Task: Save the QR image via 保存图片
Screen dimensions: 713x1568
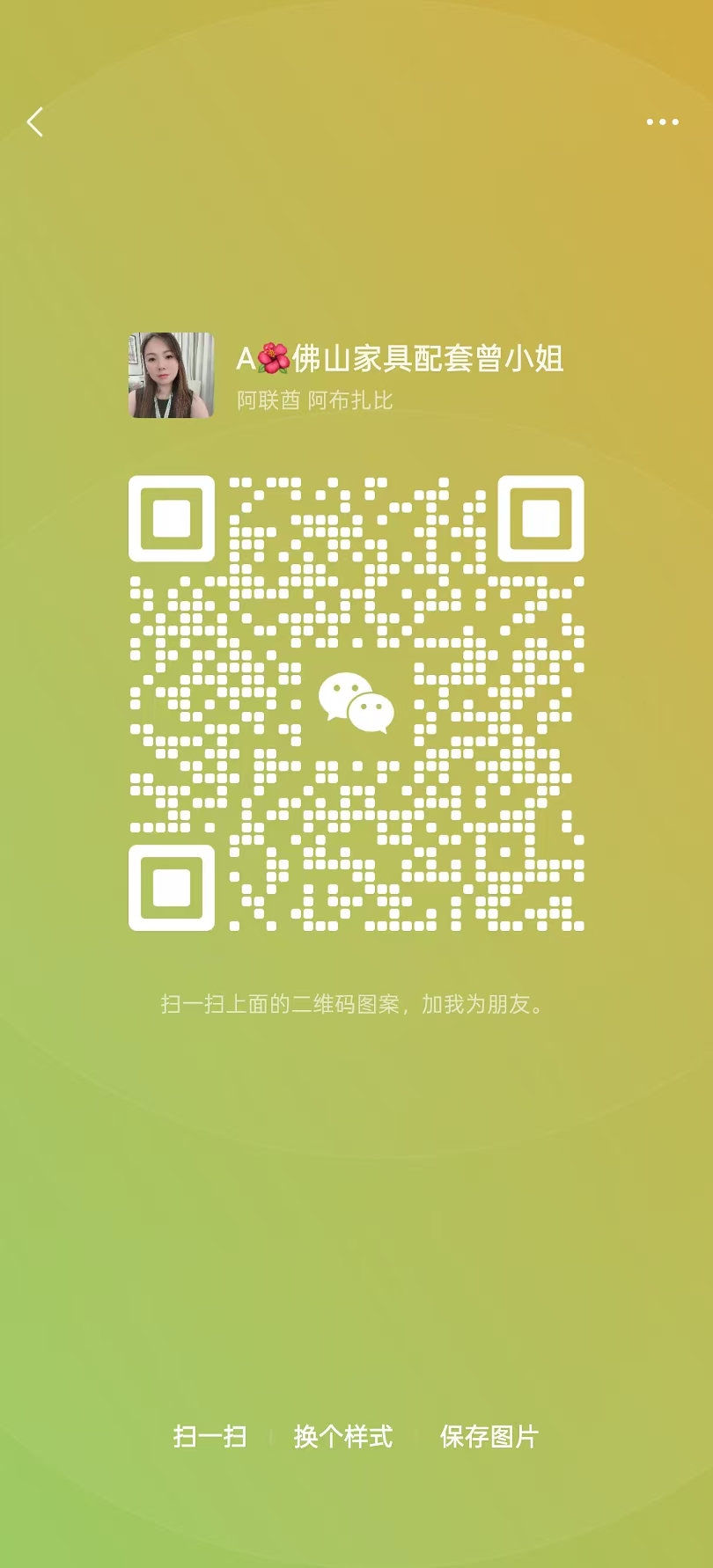Action: pos(489,1437)
